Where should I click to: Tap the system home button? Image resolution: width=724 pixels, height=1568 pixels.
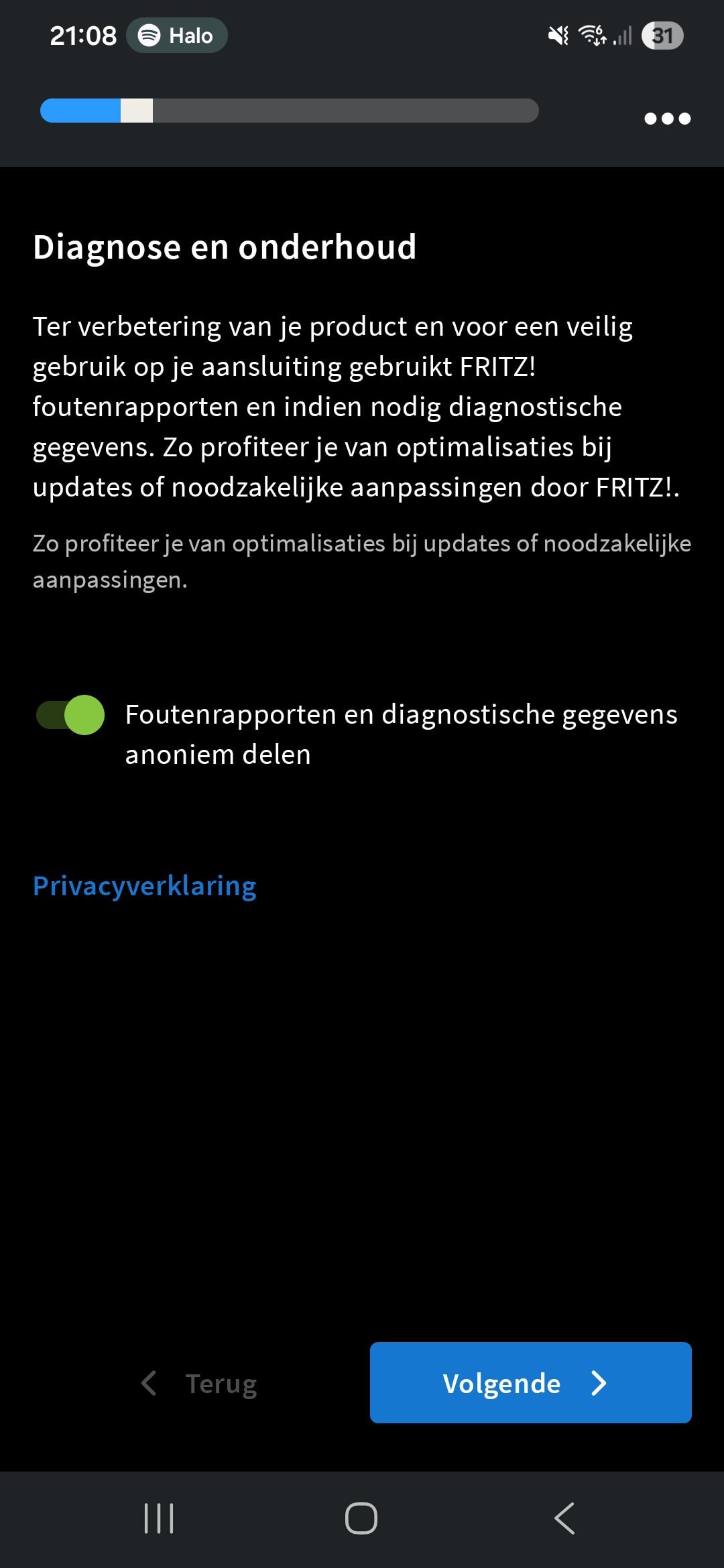[361, 1518]
